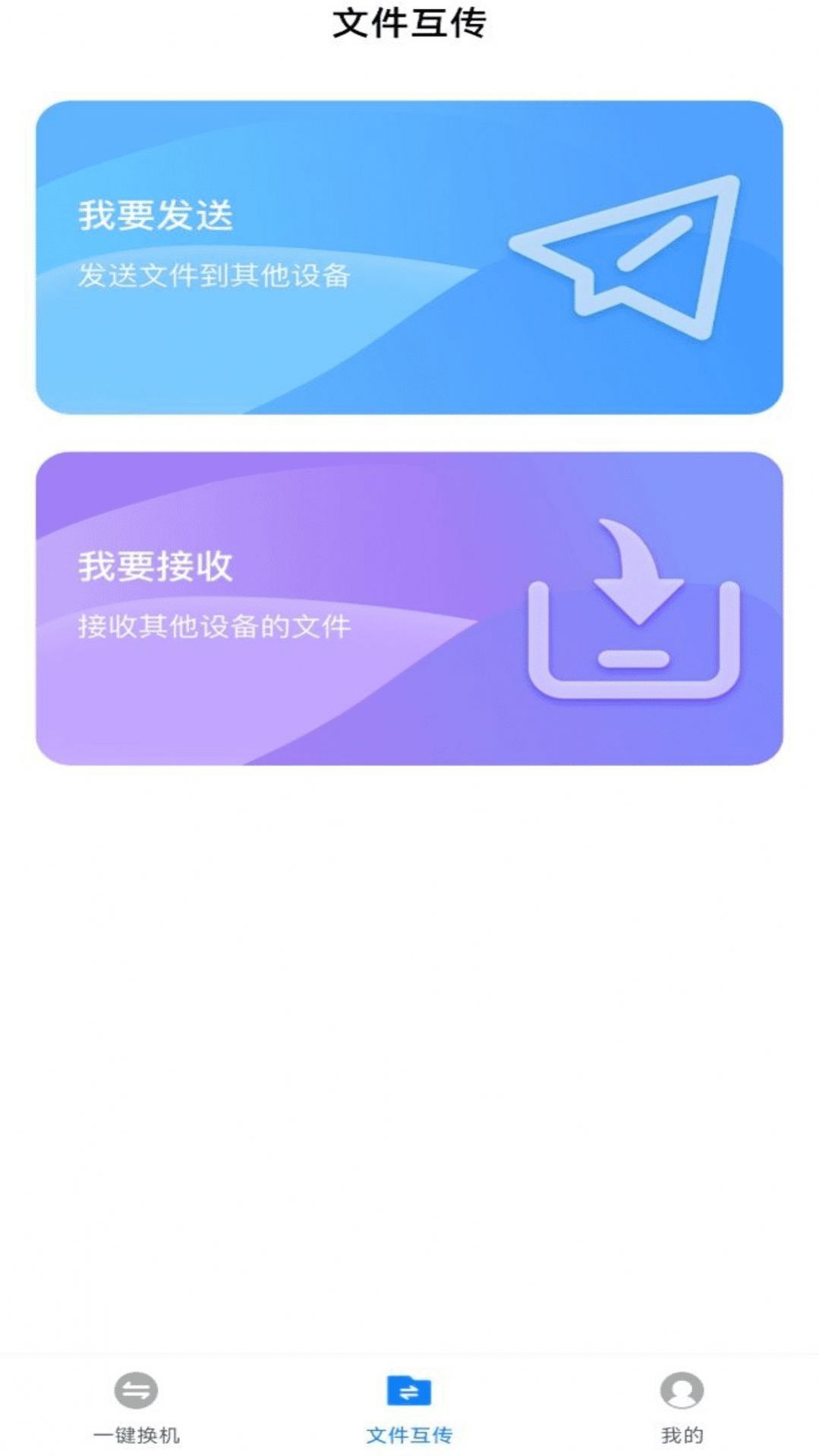819x1456 pixels.
Task: Open the 我要接收 receive card
Action: click(410, 607)
